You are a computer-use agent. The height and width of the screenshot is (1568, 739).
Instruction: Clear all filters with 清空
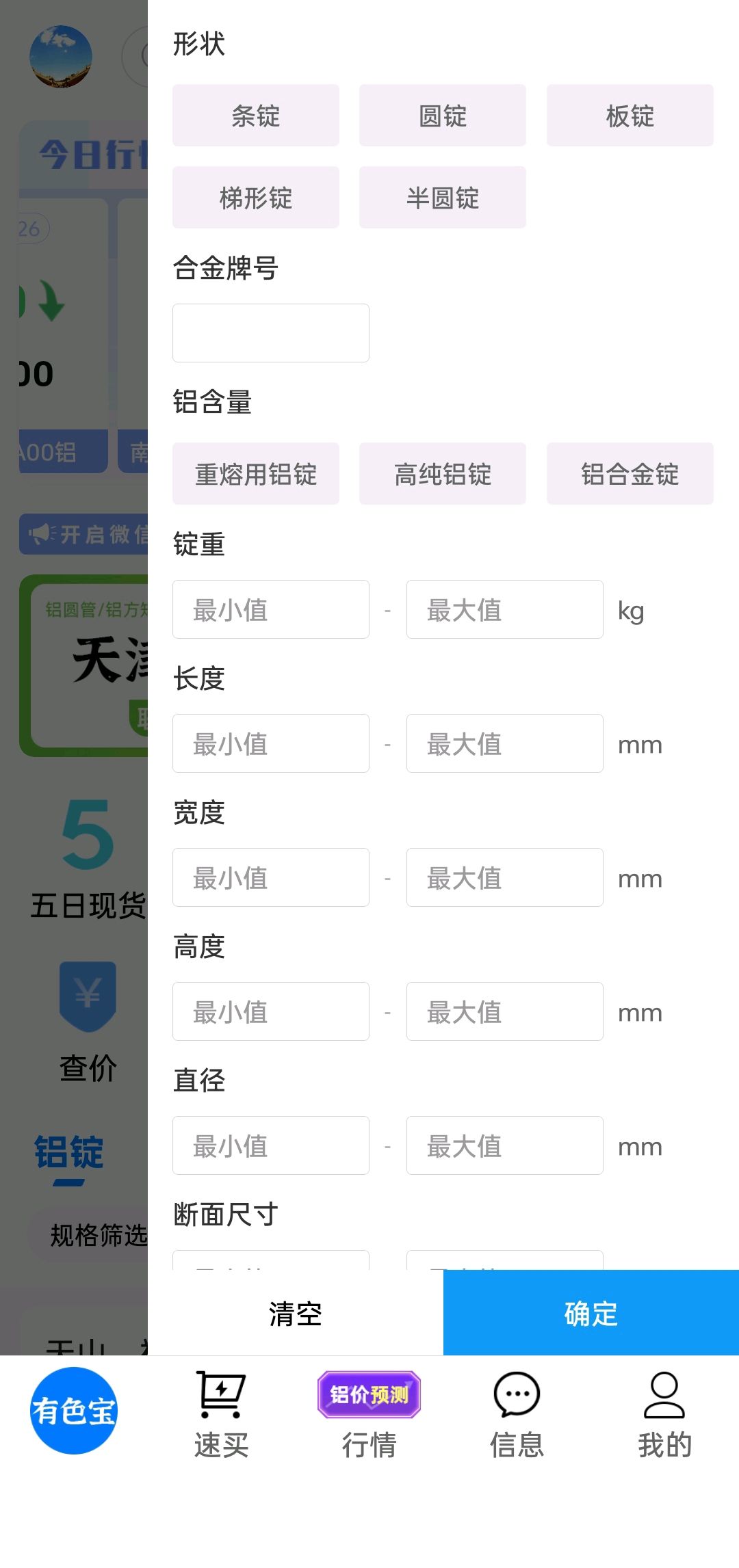[296, 1313]
